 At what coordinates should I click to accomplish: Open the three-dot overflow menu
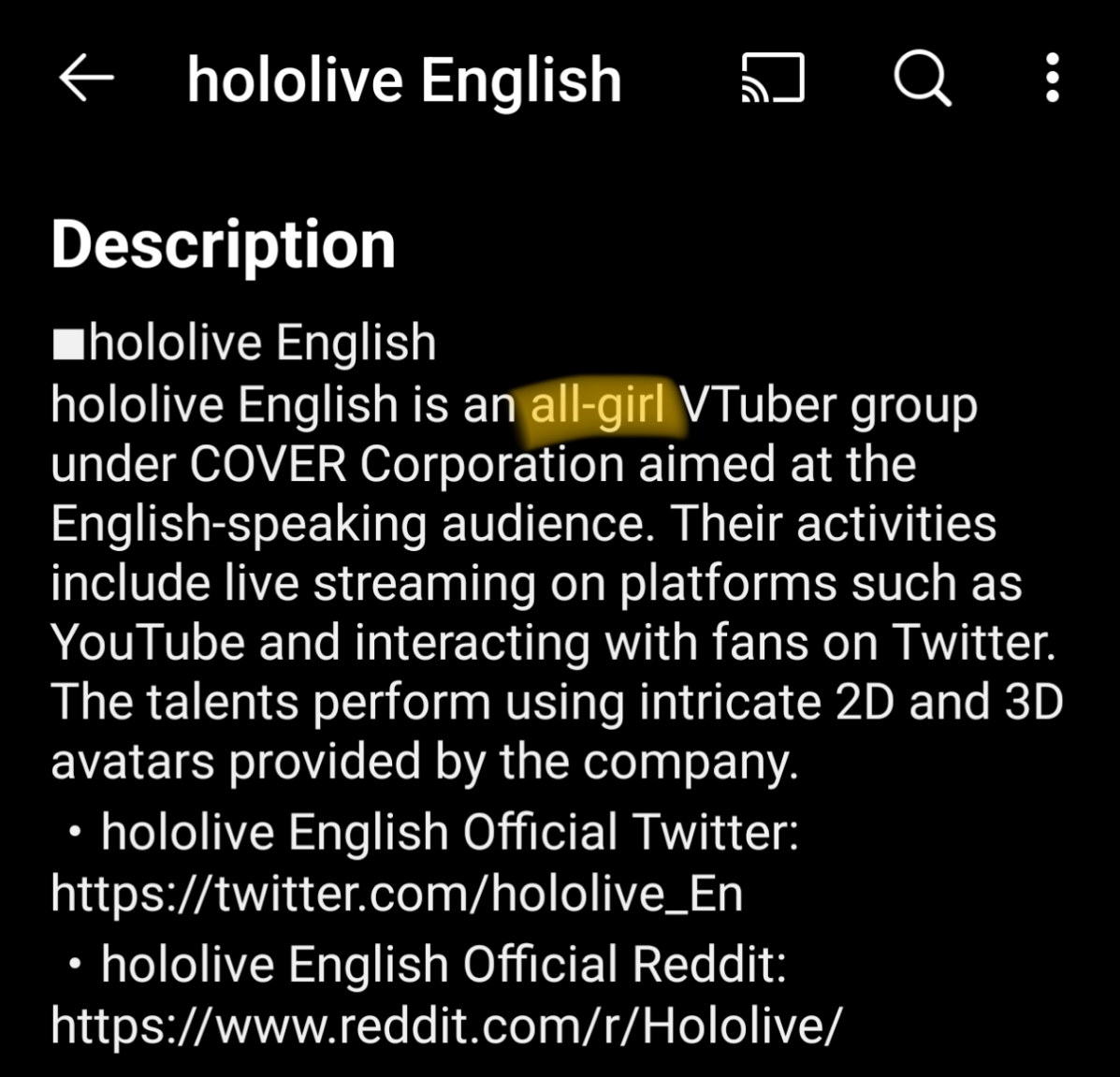[1052, 78]
